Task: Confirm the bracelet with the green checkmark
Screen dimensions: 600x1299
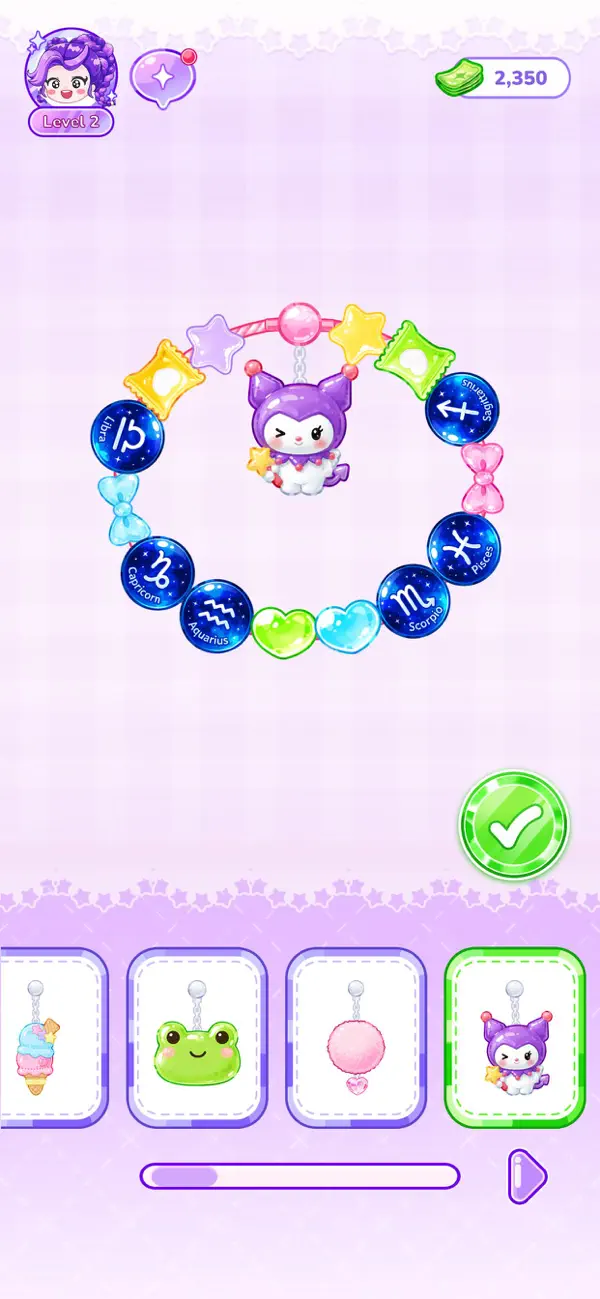Action: tap(514, 825)
